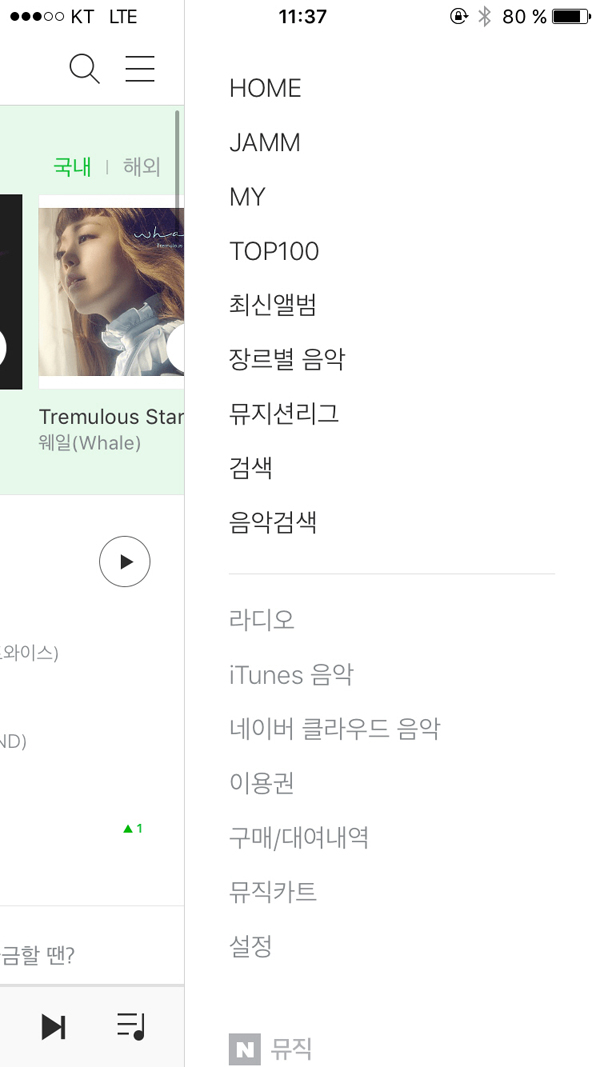The image size is (600, 1067).
Task: Open 음악검색 music recognition
Action: 273,521
